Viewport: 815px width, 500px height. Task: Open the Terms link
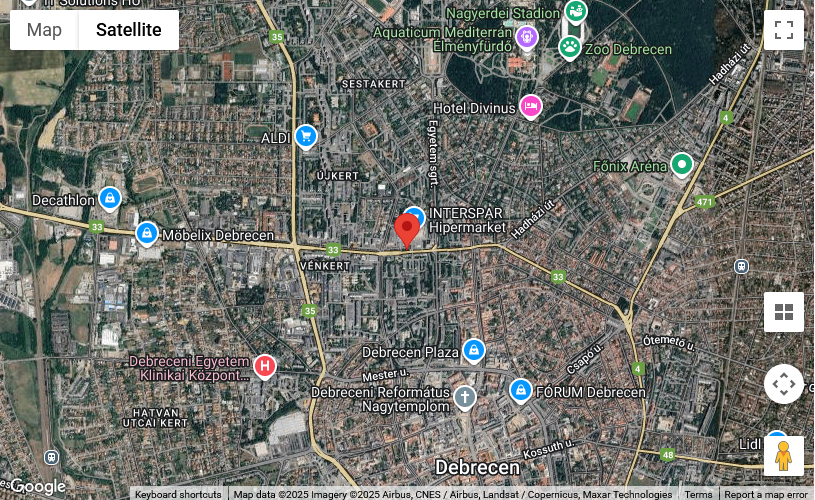(x=698, y=494)
